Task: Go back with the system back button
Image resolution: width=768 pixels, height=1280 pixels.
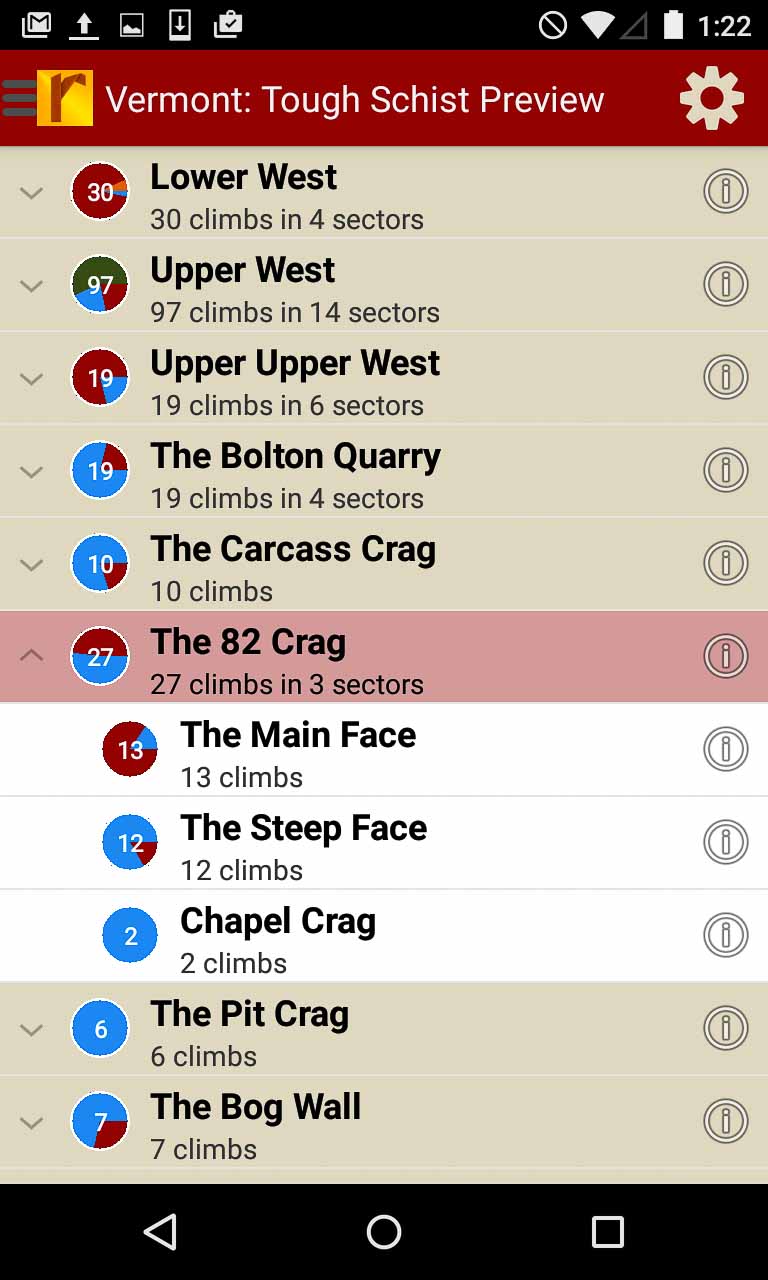Action: click(160, 1232)
